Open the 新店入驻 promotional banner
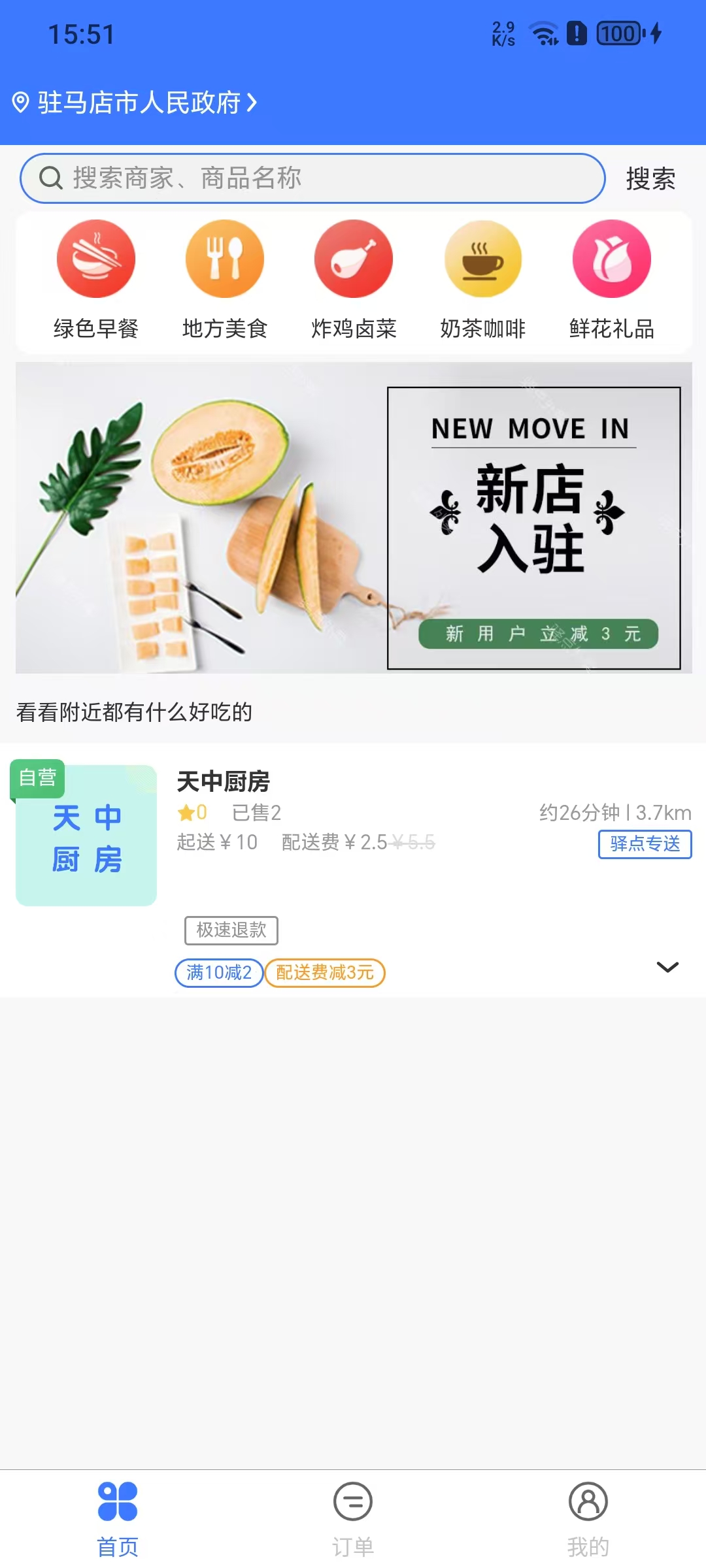The height and width of the screenshot is (1568, 706). (x=354, y=517)
